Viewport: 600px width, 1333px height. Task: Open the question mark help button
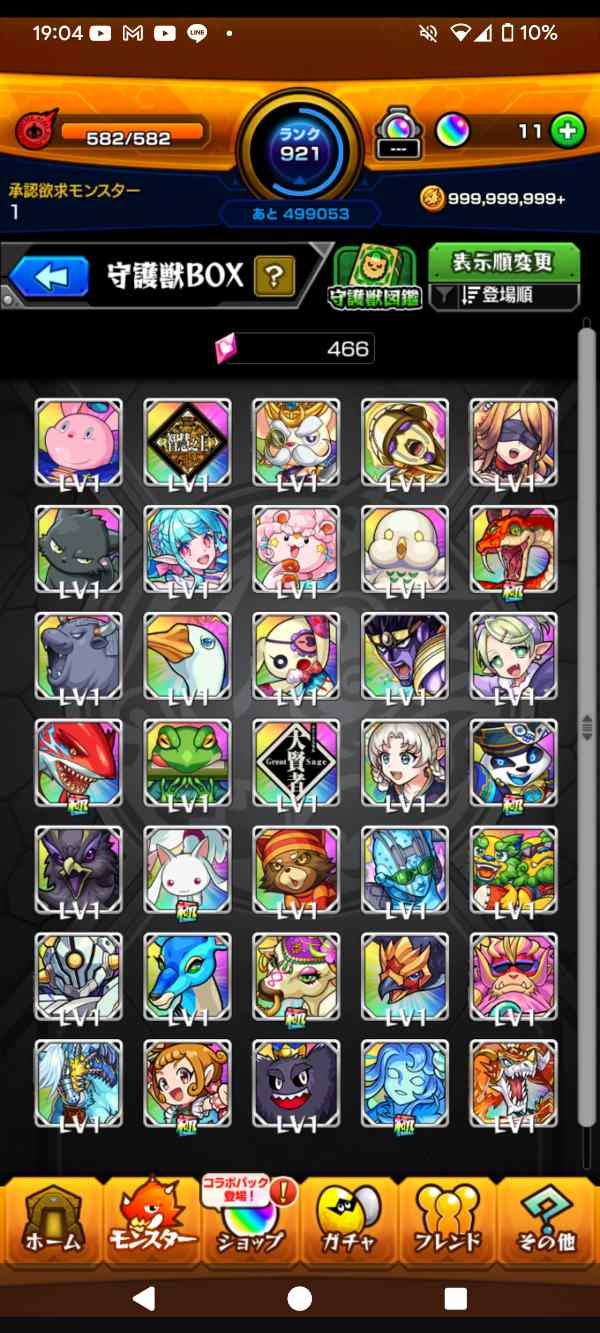274,275
